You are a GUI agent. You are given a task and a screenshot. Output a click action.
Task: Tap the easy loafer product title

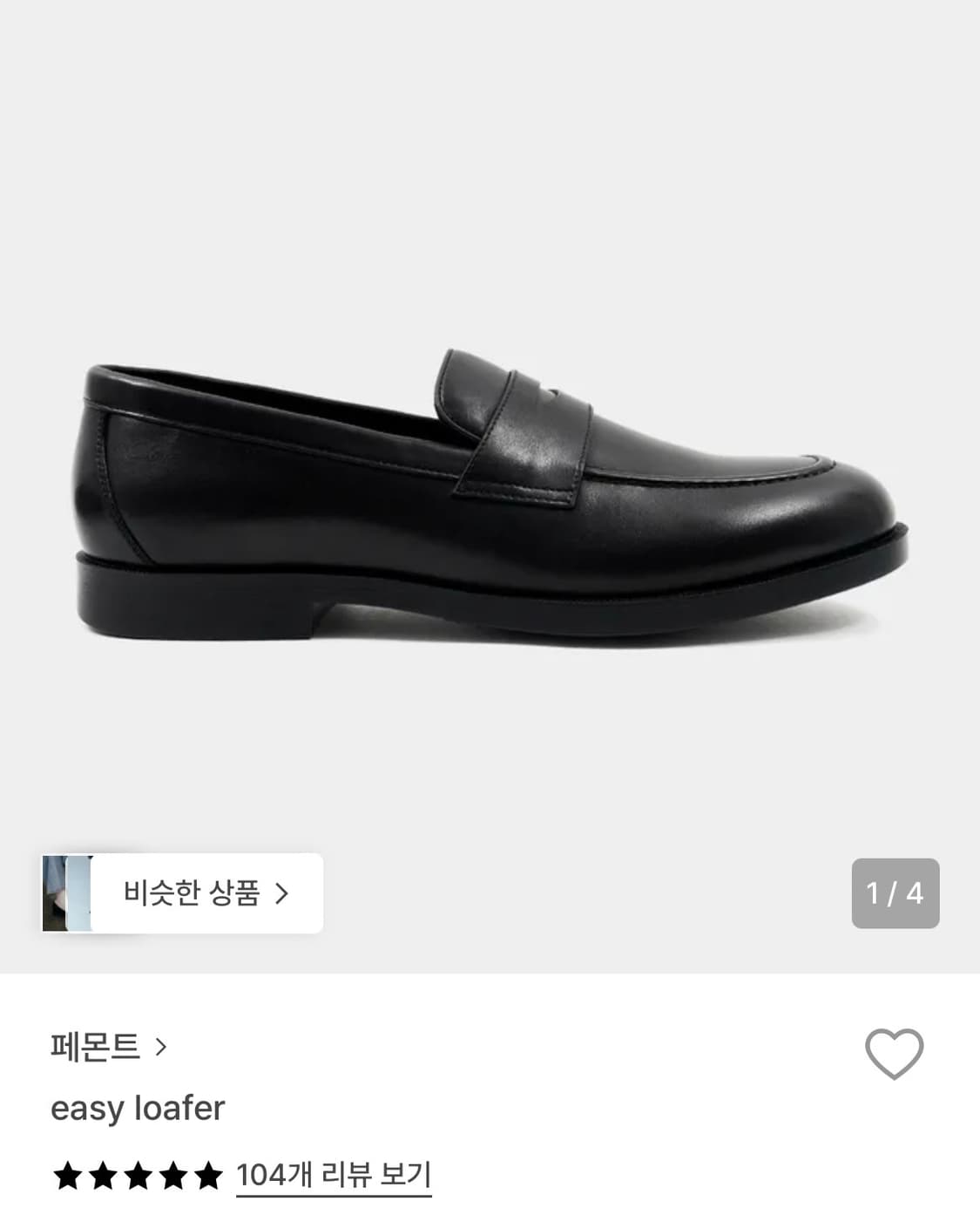pos(138,1107)
